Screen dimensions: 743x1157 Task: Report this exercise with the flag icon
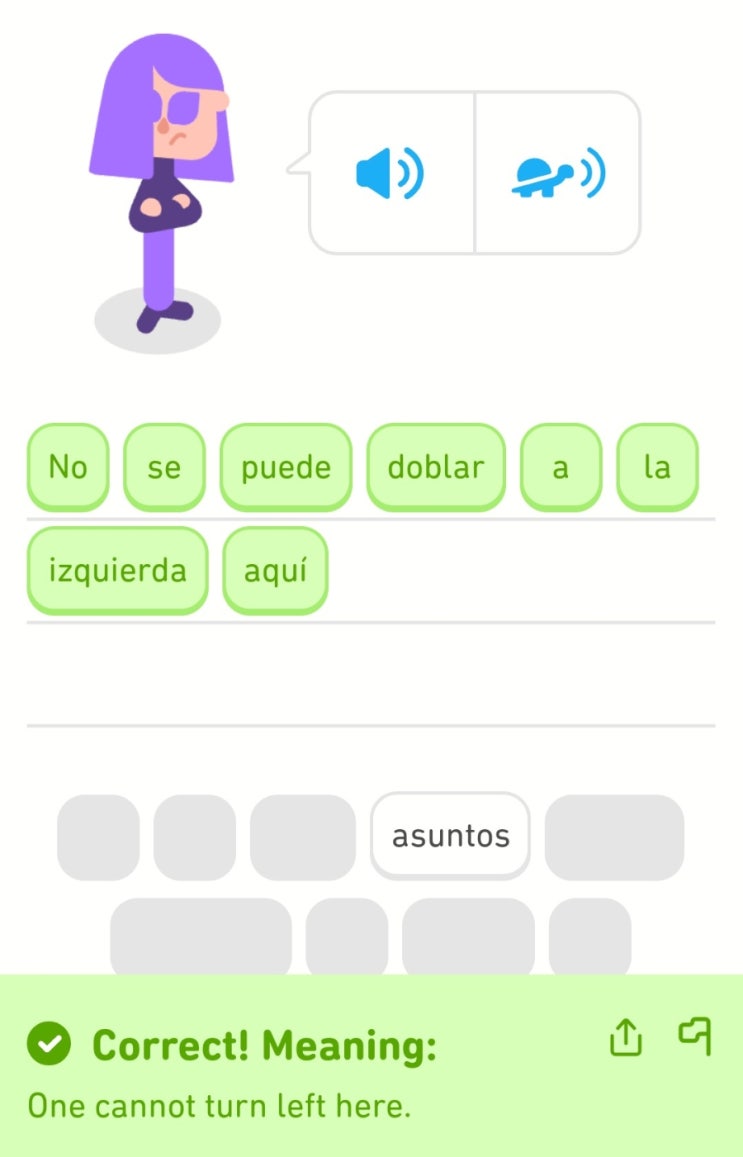695,1036
